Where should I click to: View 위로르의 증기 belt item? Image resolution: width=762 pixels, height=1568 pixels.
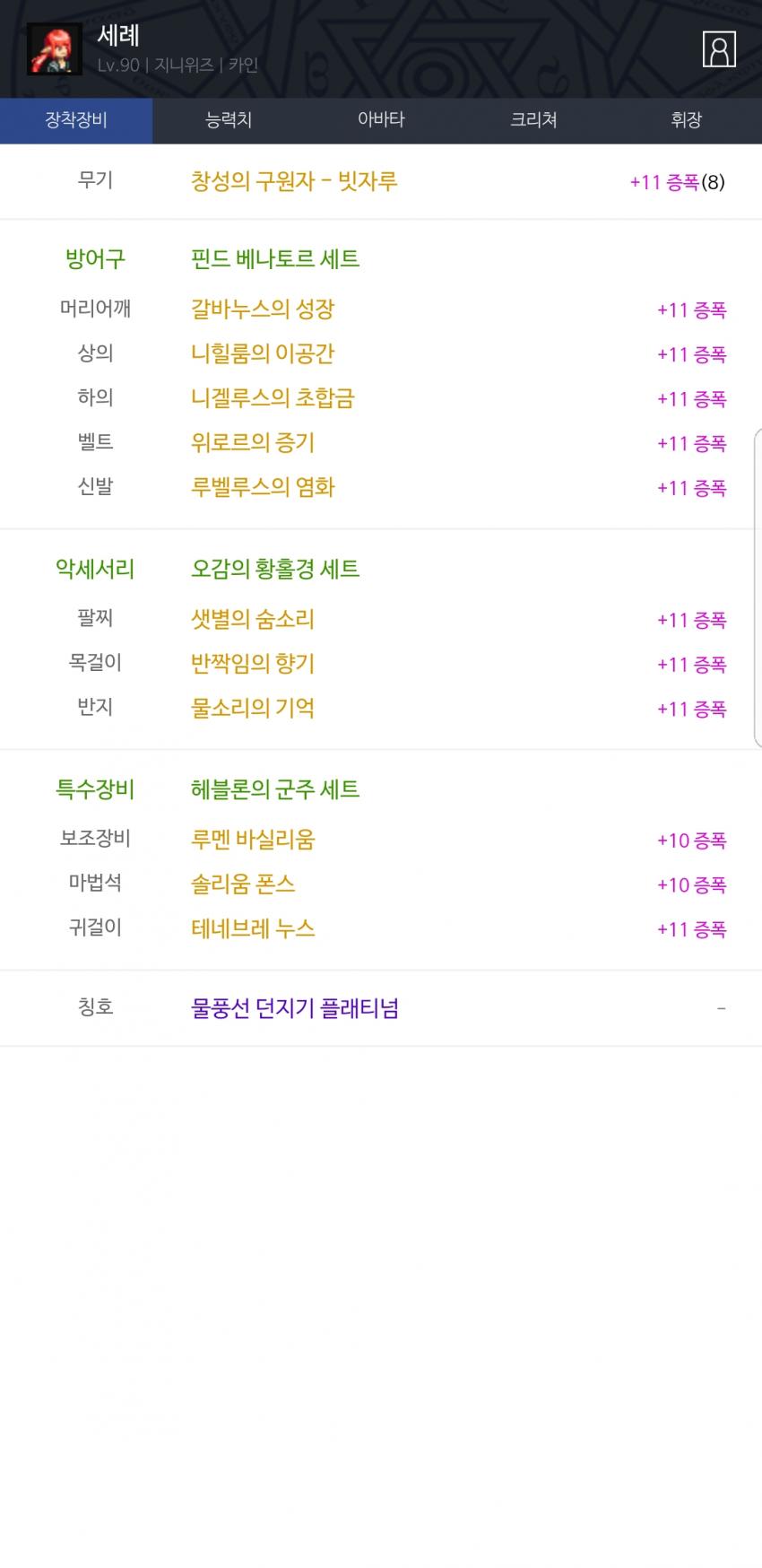pos(253,443)
